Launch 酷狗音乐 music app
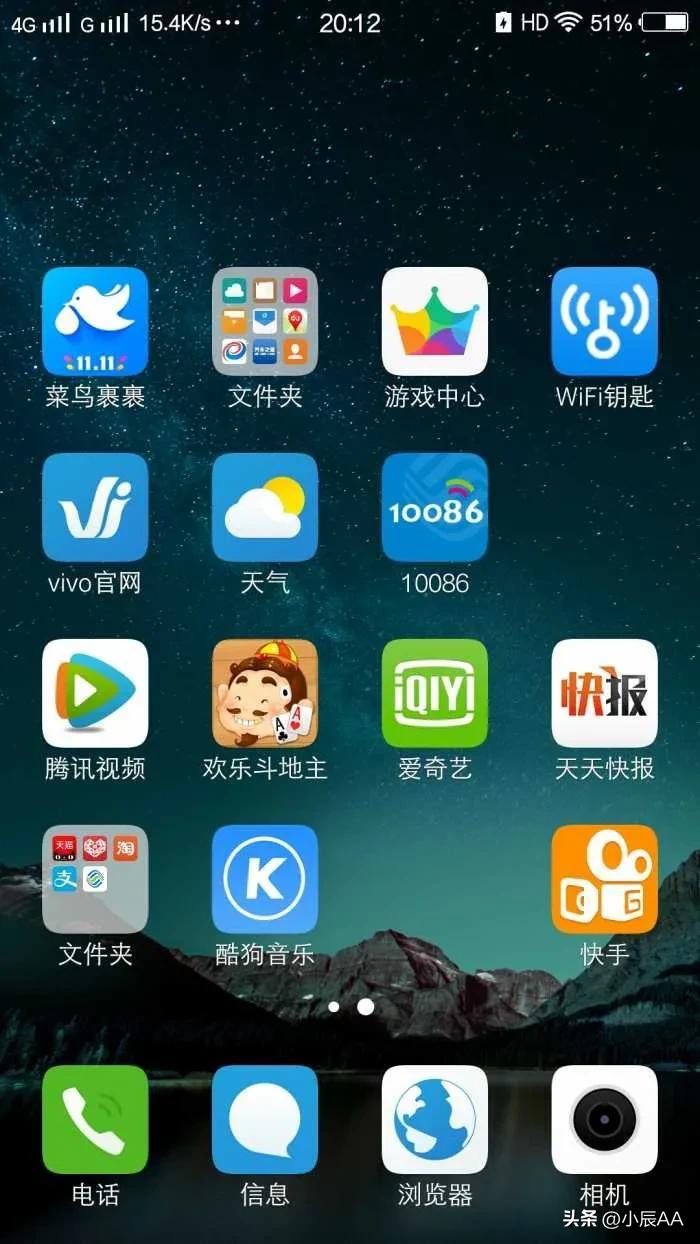 tap(265, 879)
